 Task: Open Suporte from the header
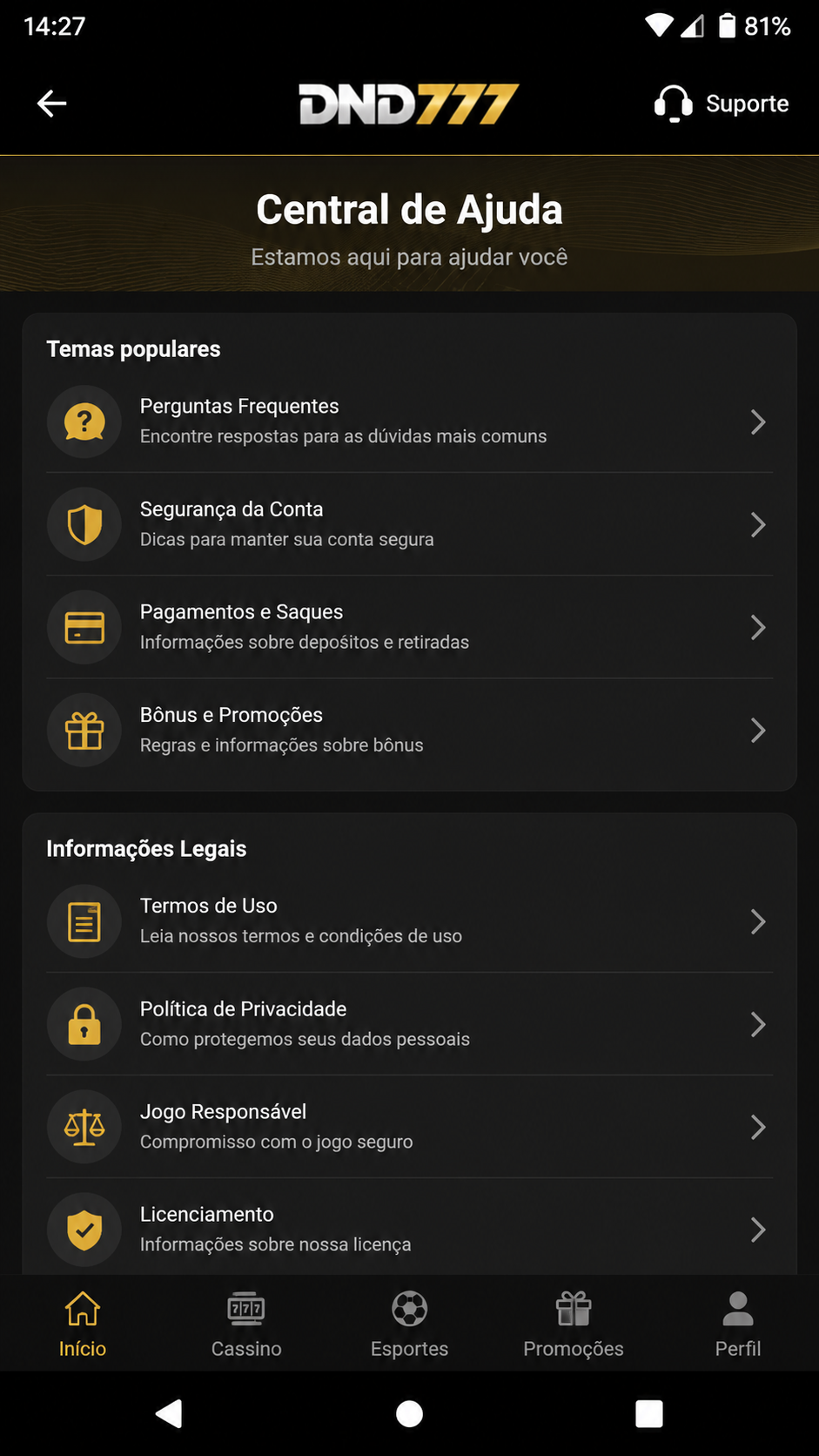722,104
